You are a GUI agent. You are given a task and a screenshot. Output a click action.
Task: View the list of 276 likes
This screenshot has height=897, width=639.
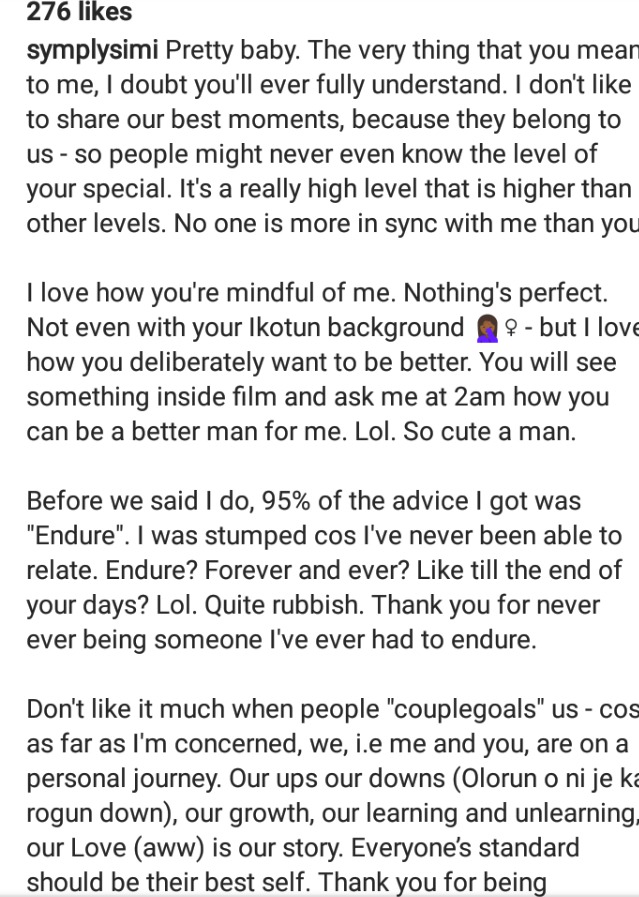pyautogui.click(x=79, y=13)
